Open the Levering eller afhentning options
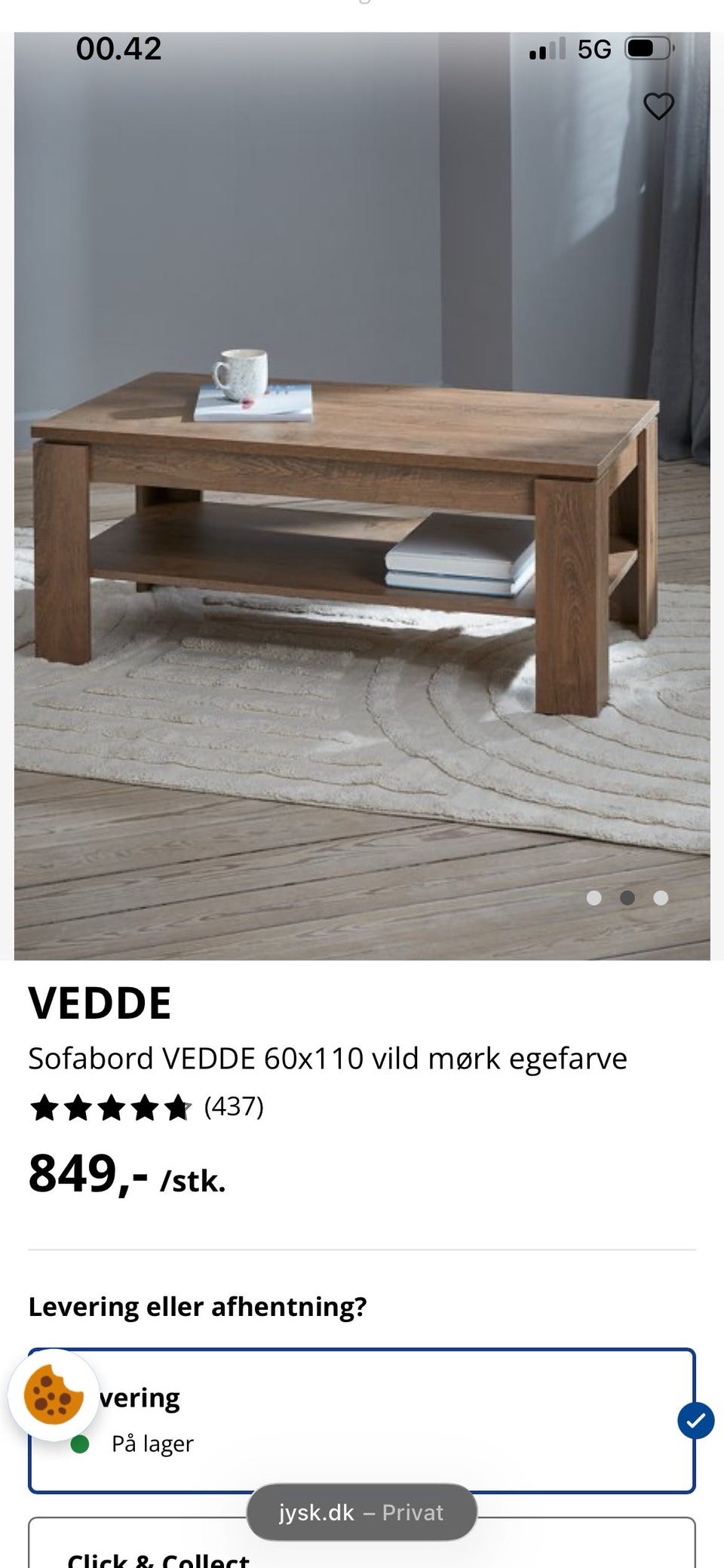This screenshot has width=724, height=1568. (198, 1306)
